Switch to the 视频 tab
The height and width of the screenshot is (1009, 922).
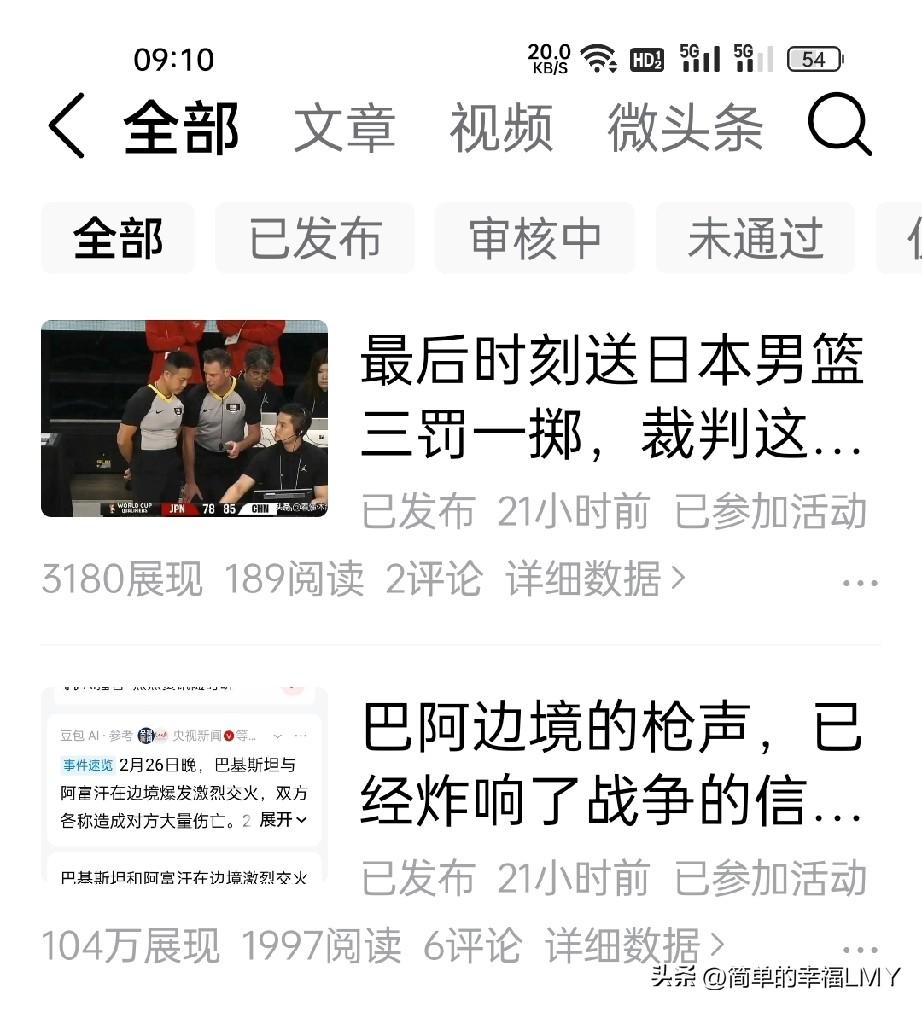point(502,128)
